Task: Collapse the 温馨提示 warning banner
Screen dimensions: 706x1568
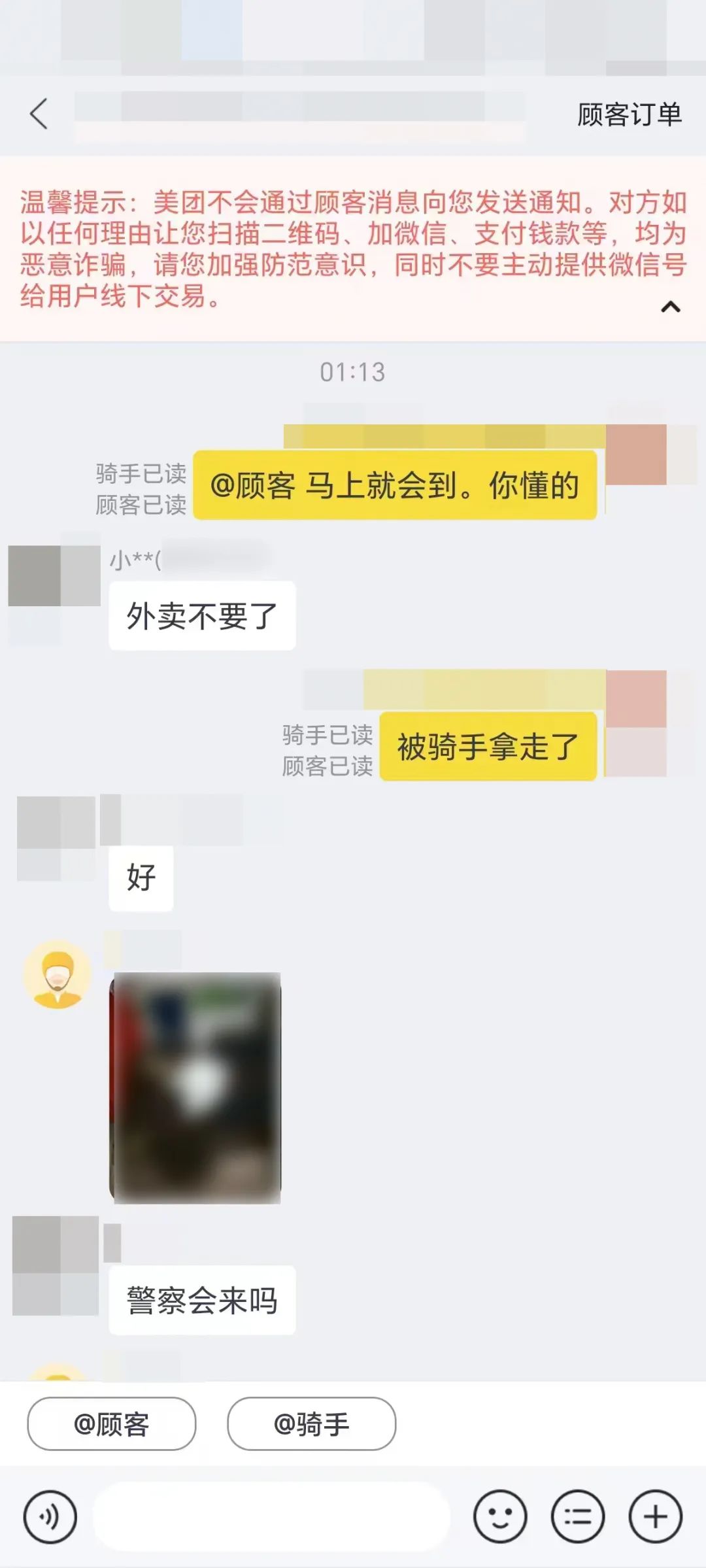Action: click(671, 307)
